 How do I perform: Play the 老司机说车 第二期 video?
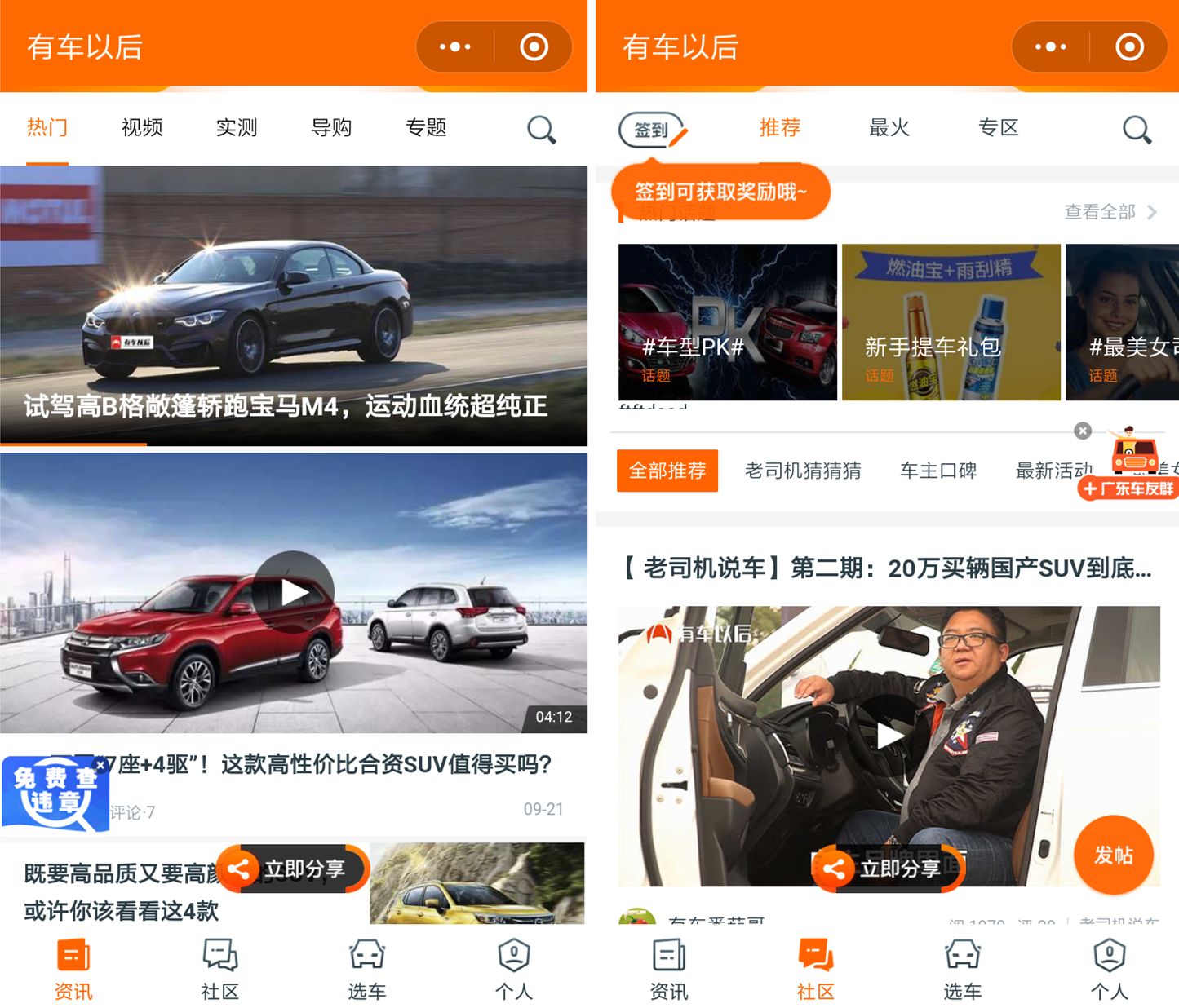889,736
